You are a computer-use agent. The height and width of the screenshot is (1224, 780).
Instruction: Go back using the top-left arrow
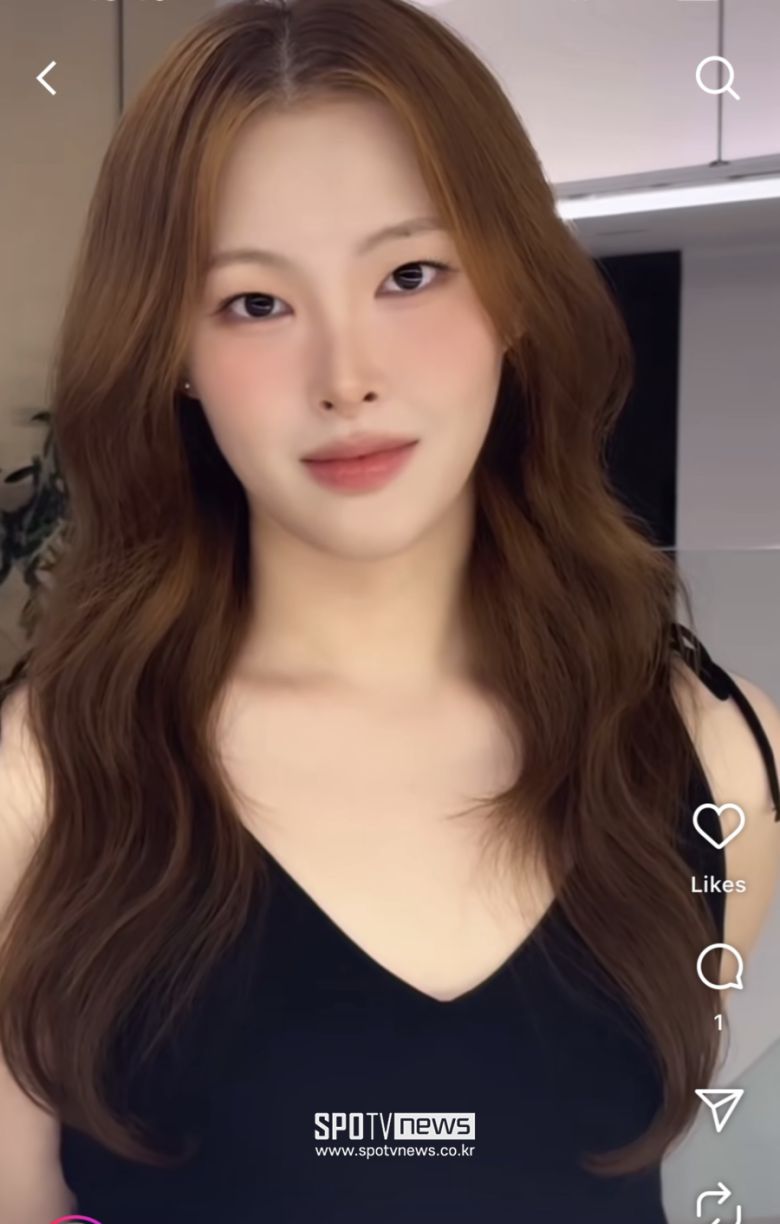tap(47, 78)
